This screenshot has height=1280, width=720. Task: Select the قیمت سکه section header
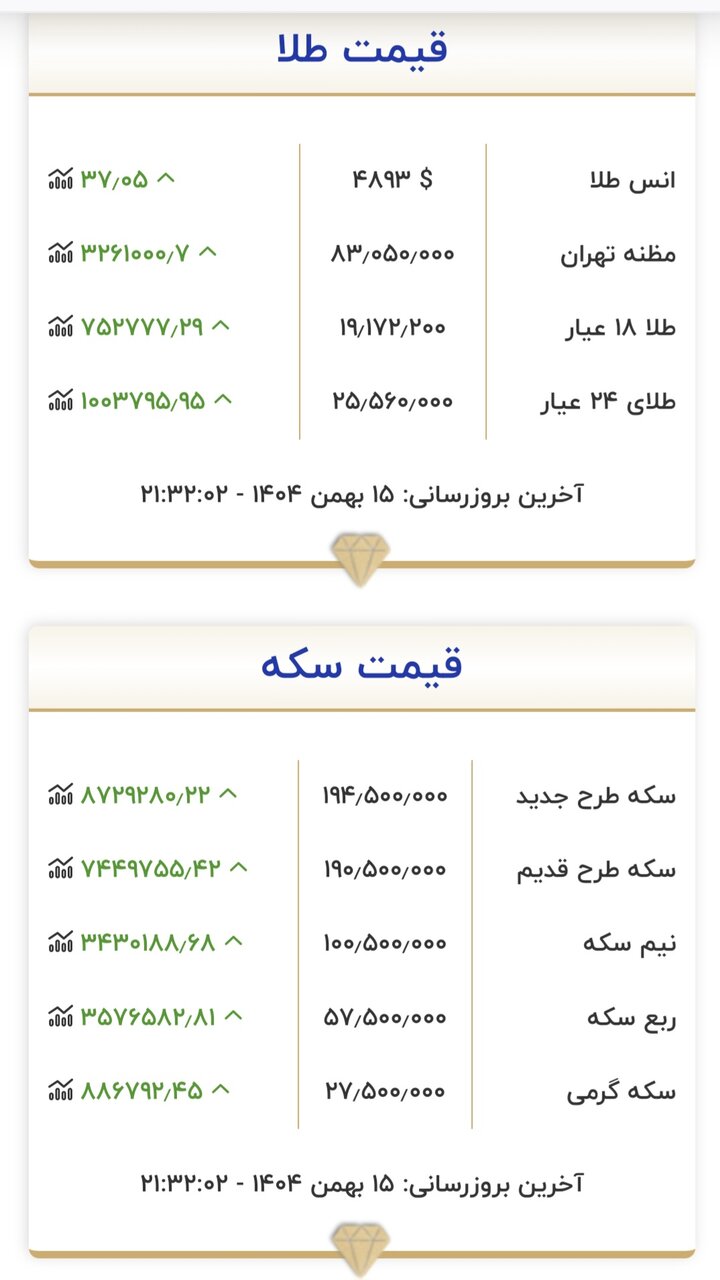(x=360, y=666)
